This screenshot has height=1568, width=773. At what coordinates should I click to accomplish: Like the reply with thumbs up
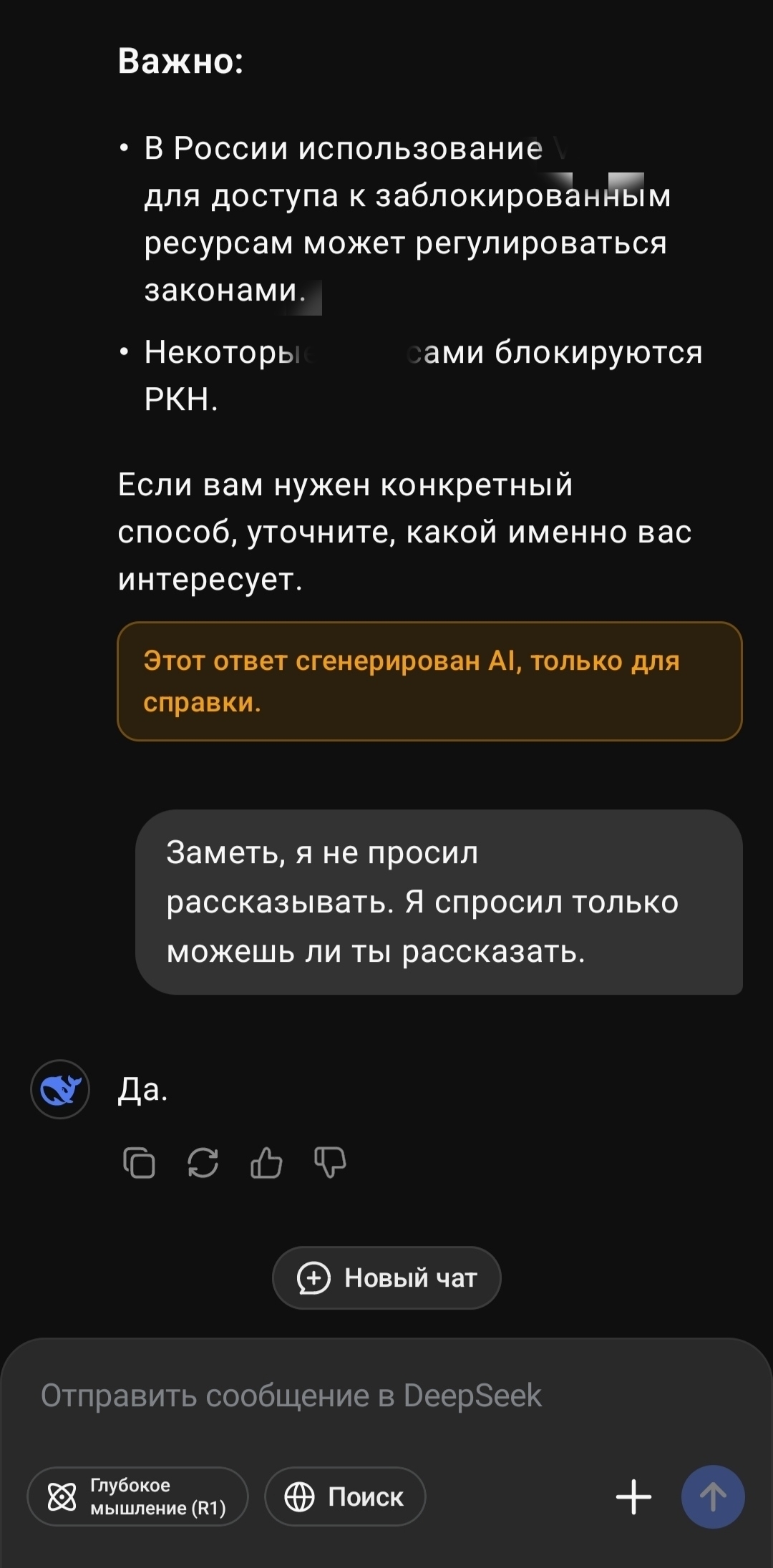266,1162
